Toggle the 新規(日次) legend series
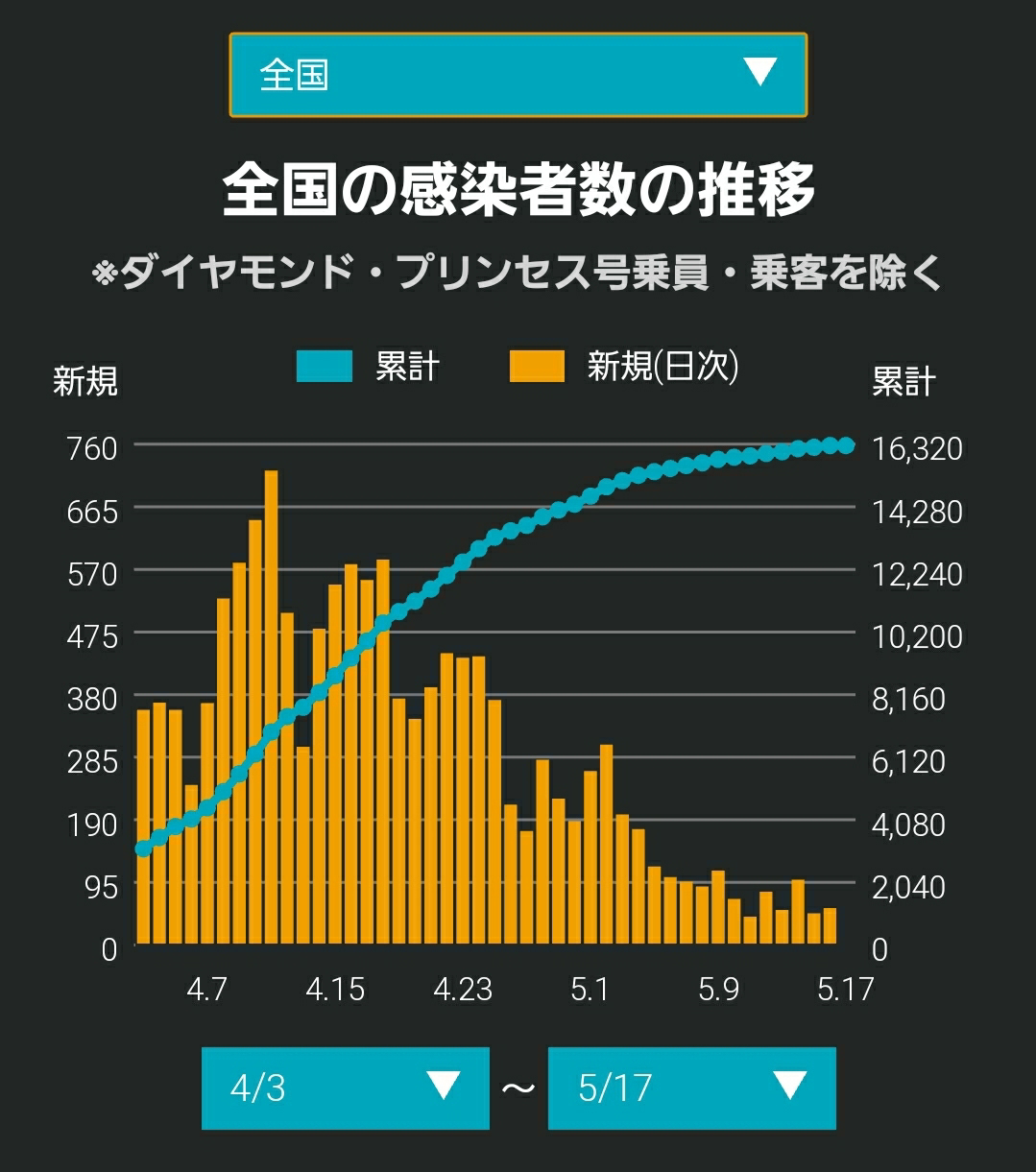The height and width of the screenshot is (1172, 1036). 624,366
